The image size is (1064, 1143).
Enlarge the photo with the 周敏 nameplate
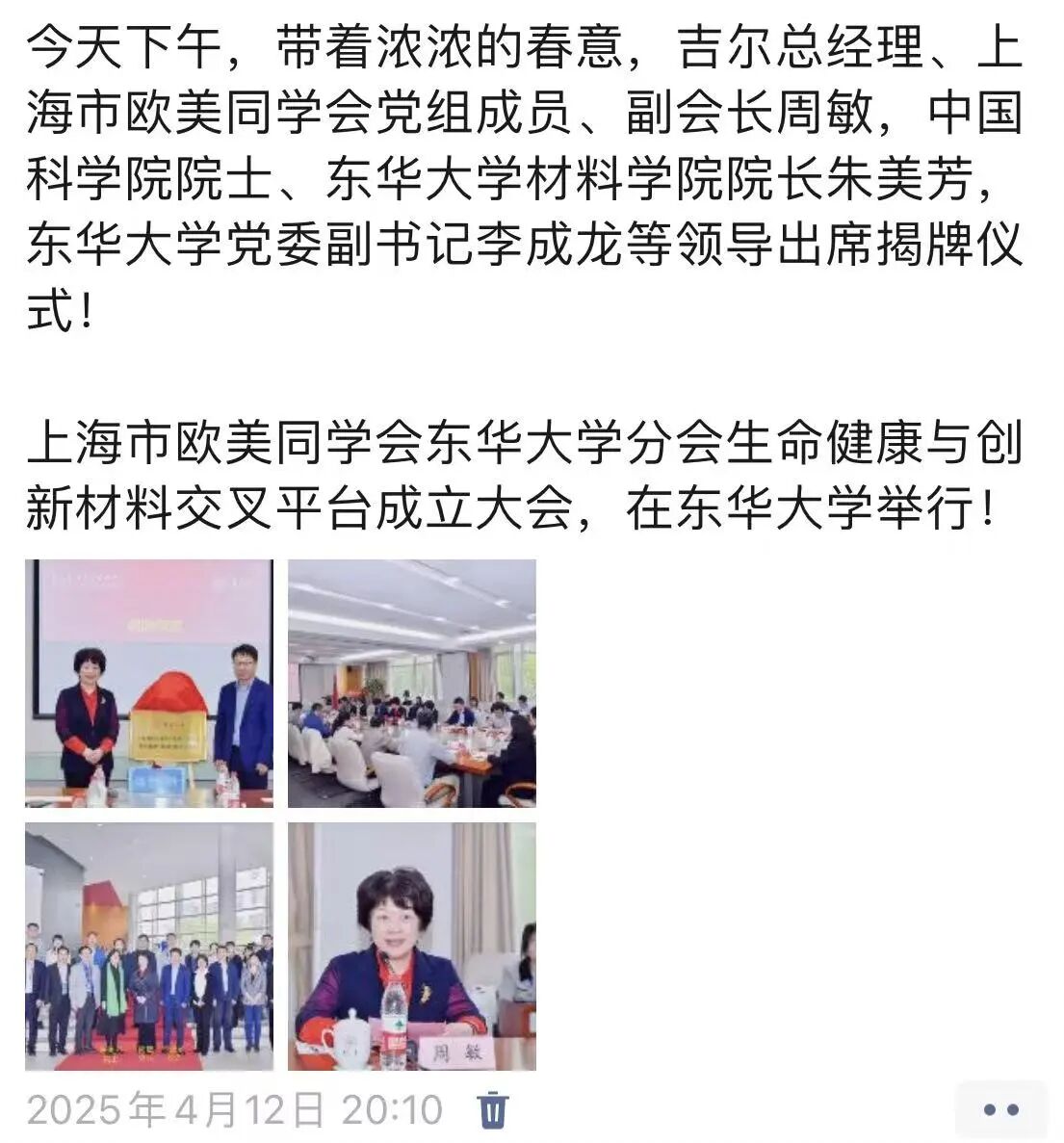click(x=412, y=946)
